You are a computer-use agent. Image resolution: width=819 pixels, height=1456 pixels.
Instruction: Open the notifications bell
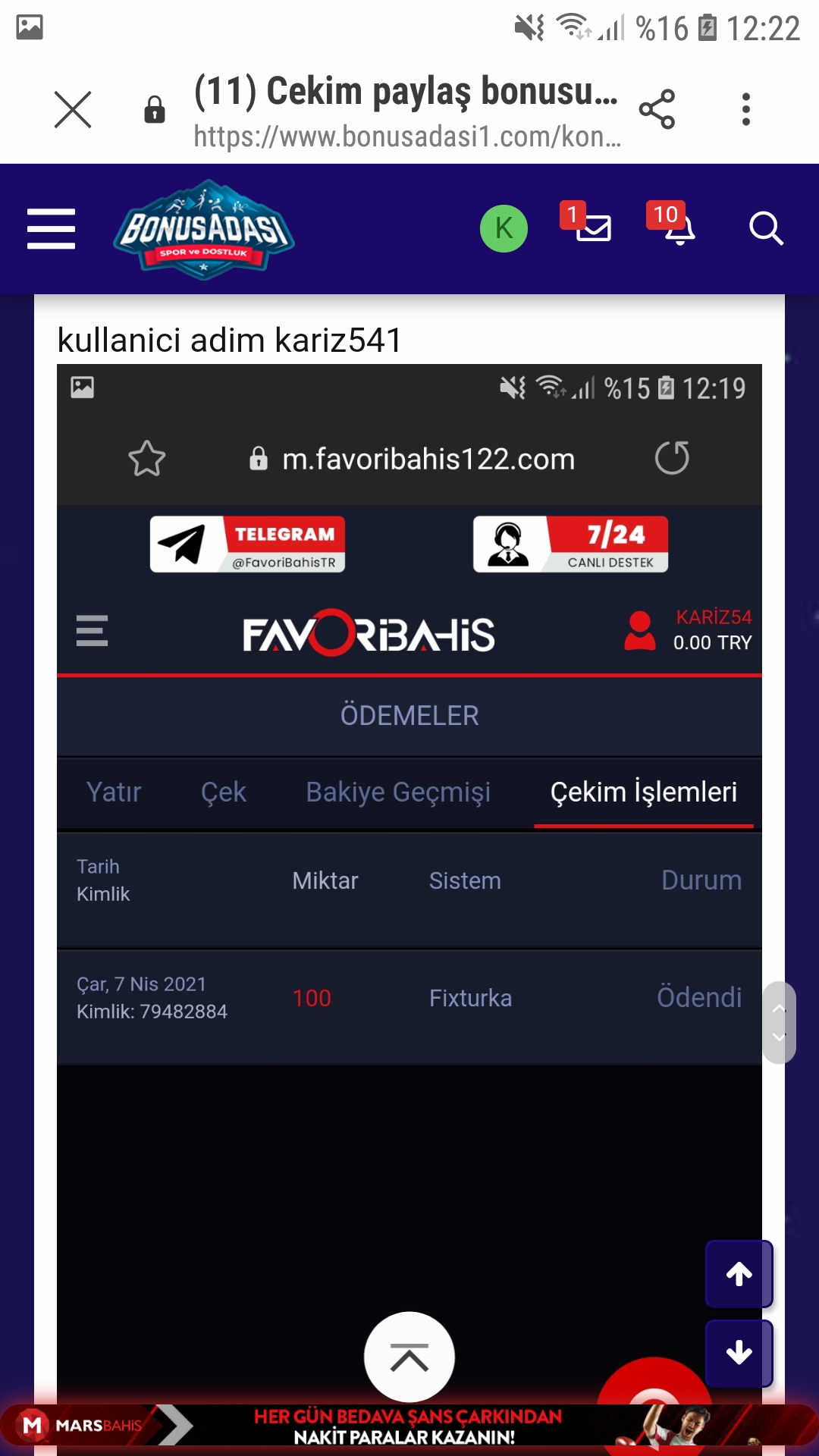click(x=679, y=228)
